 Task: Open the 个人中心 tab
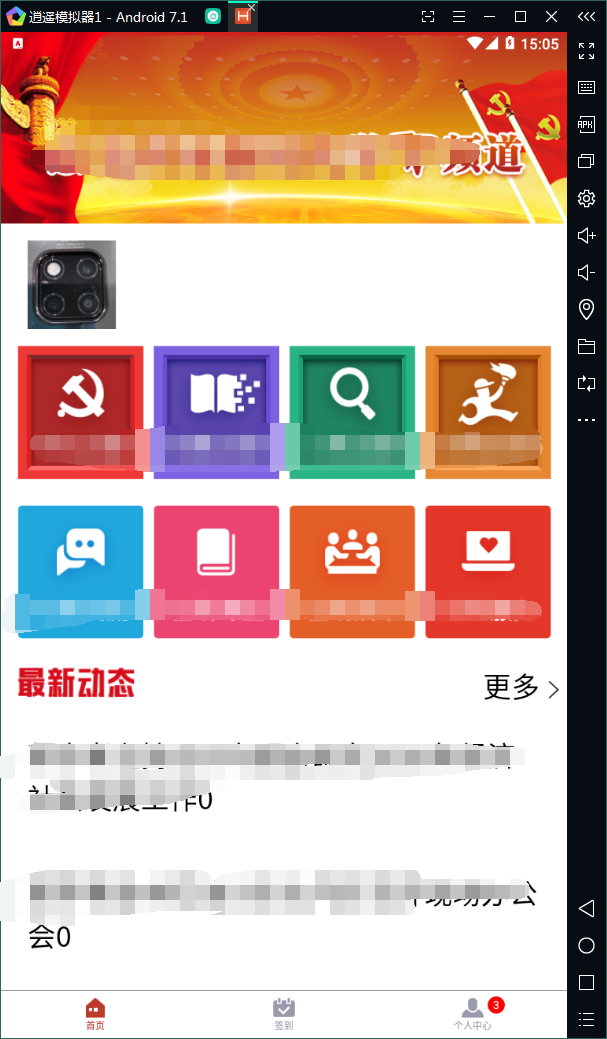click(473, 1014)
